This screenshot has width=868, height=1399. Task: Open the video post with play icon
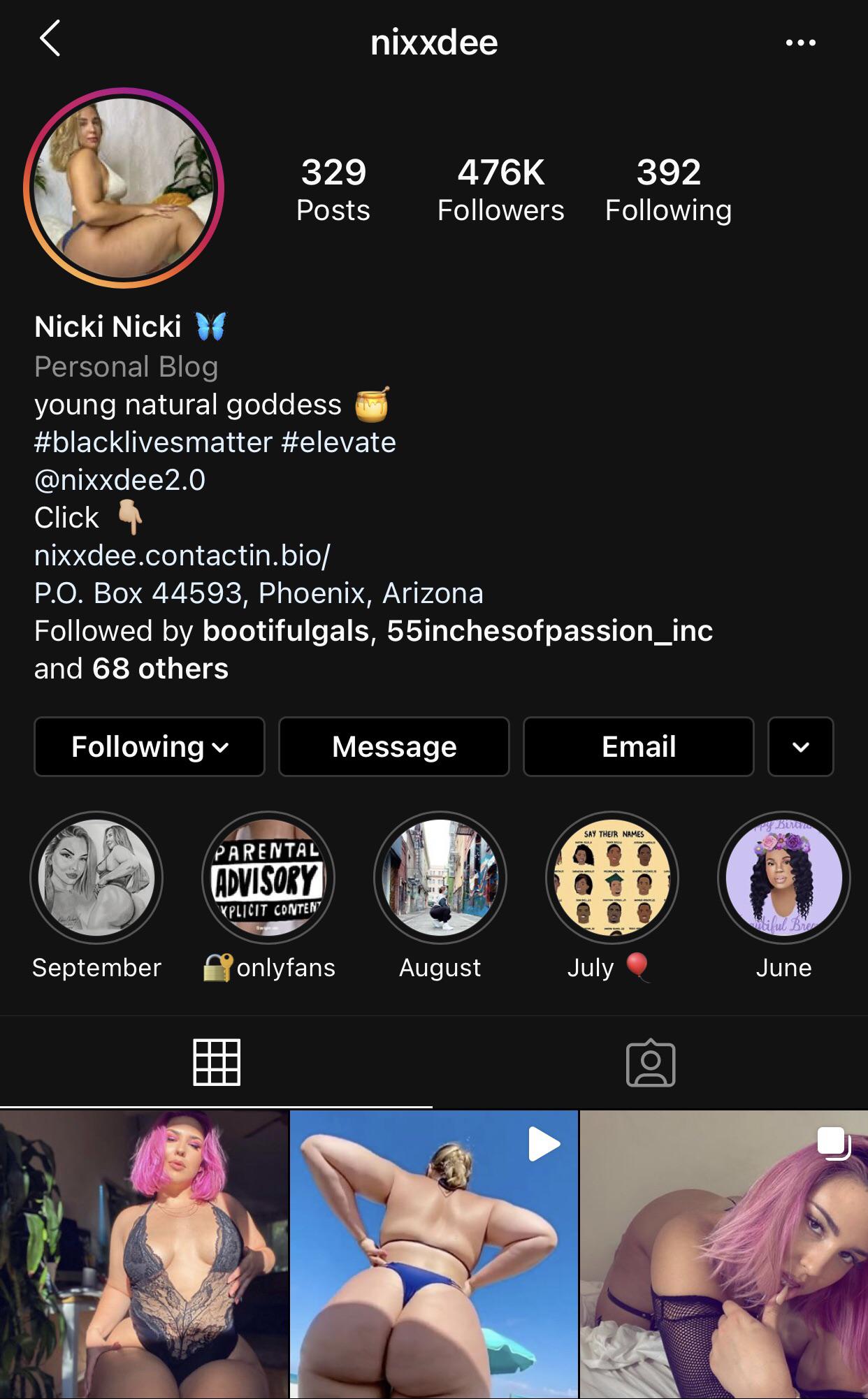tap(434, 1254)
